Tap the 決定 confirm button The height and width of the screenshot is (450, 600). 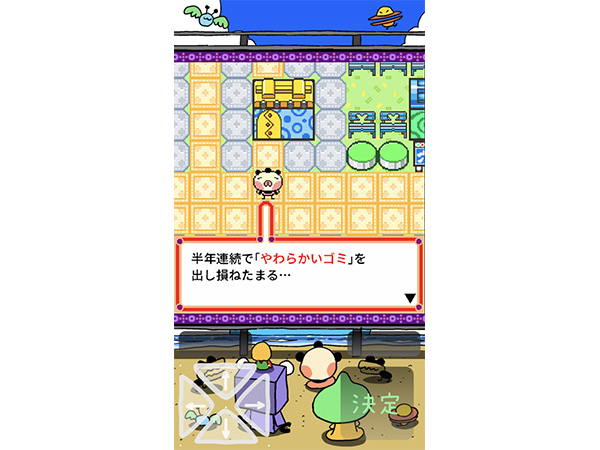pos(377,407)
